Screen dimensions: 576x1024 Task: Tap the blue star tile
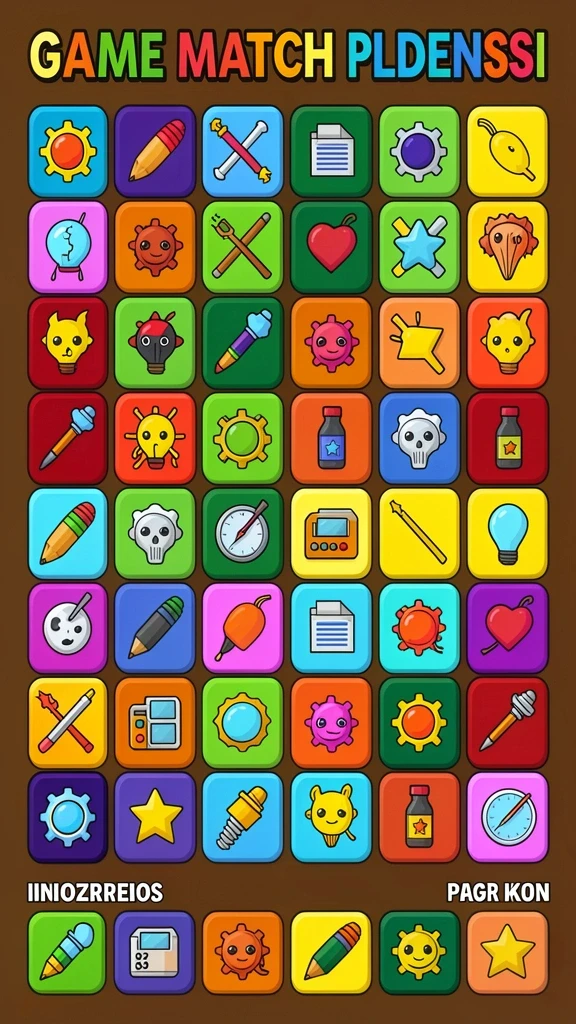pos(419,247)
